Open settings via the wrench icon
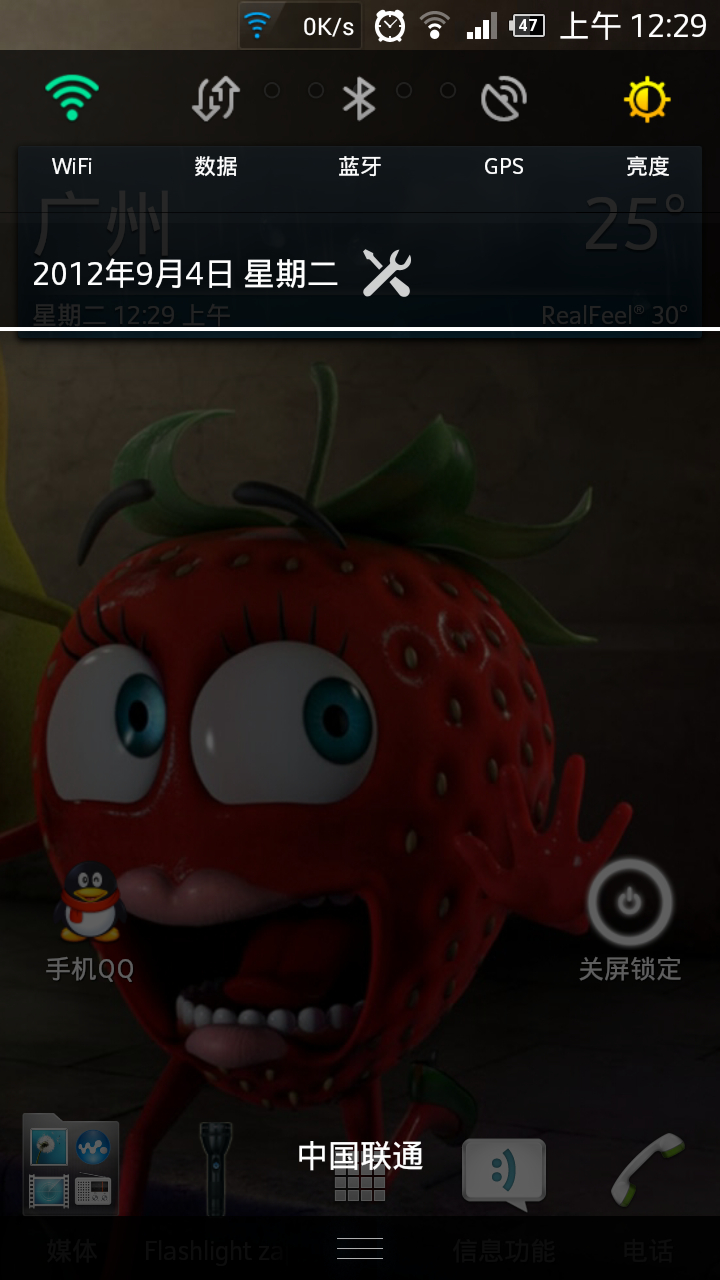 pos(387,273)
